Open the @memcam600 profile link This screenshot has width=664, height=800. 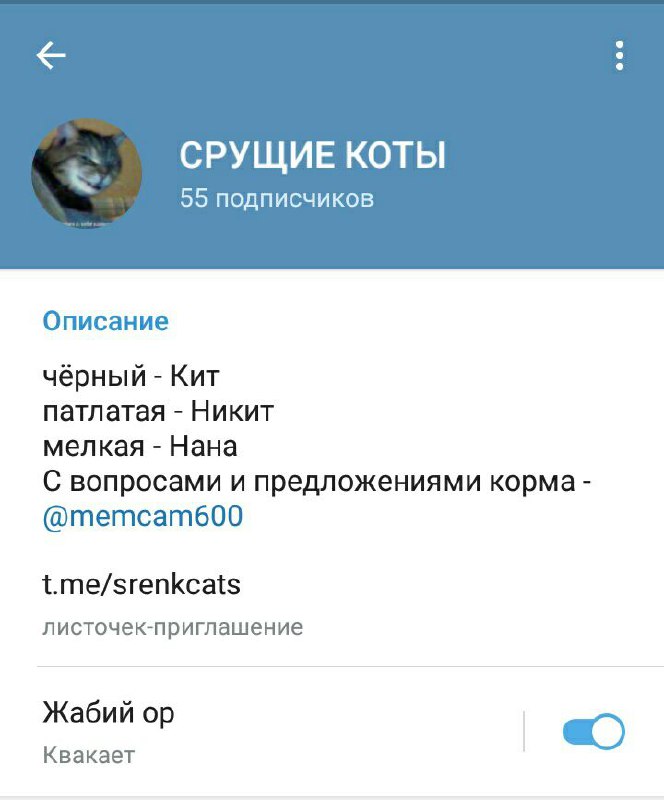tap(143, 517)
